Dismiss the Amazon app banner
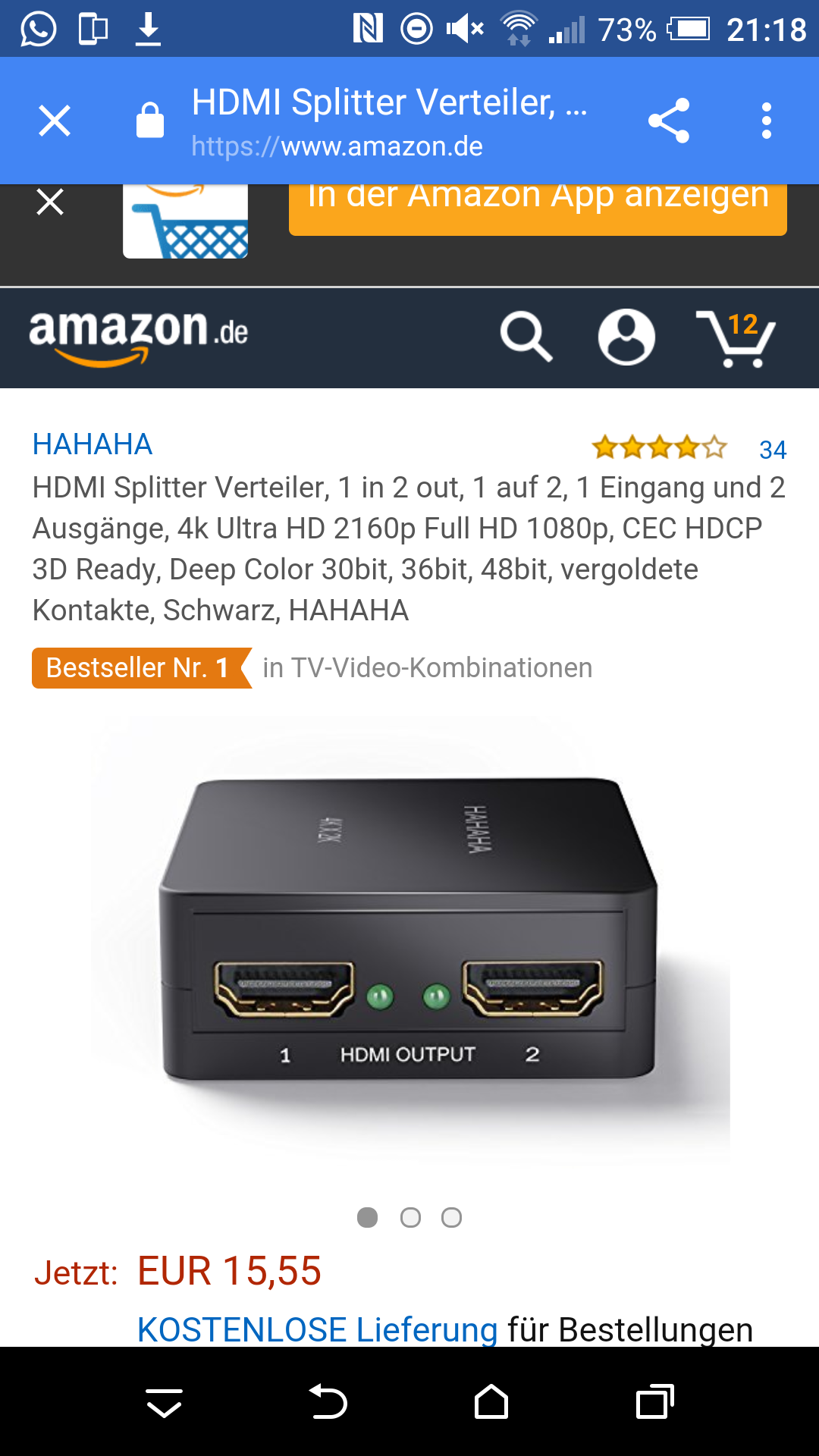Viewport: 819px width, 1456px height. (50, 202)
